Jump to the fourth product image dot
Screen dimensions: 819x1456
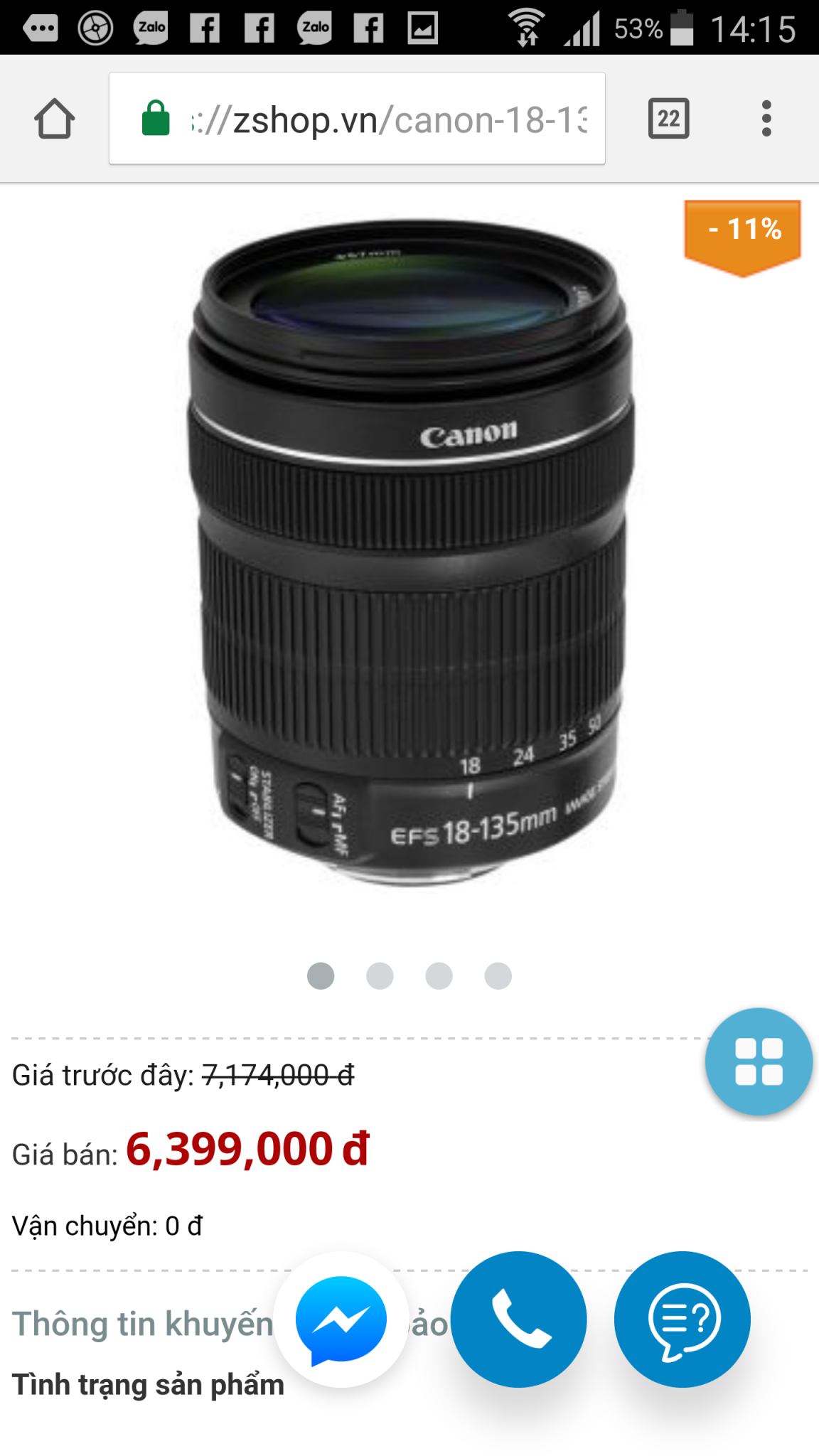[x=498, y=975]
